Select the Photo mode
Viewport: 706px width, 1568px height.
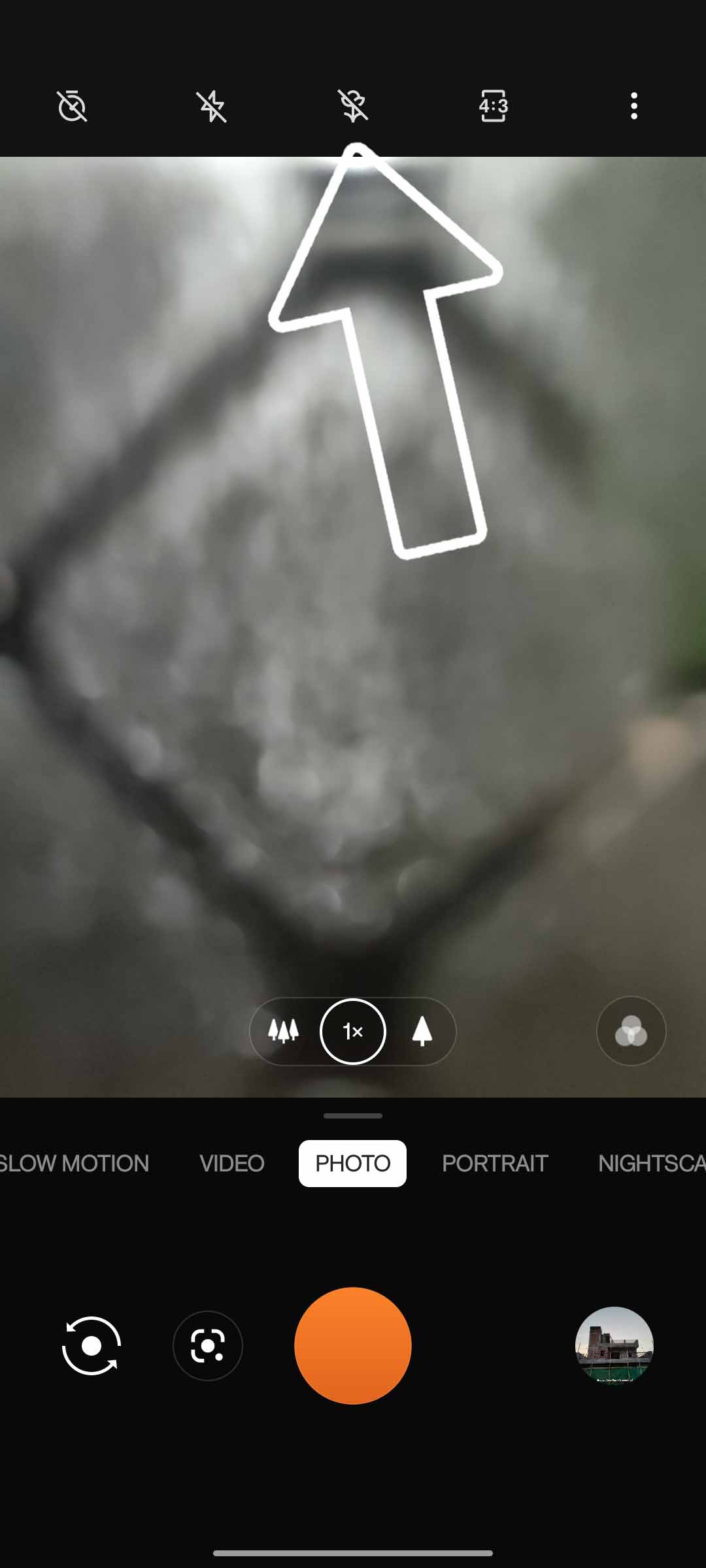point(352,1164)
